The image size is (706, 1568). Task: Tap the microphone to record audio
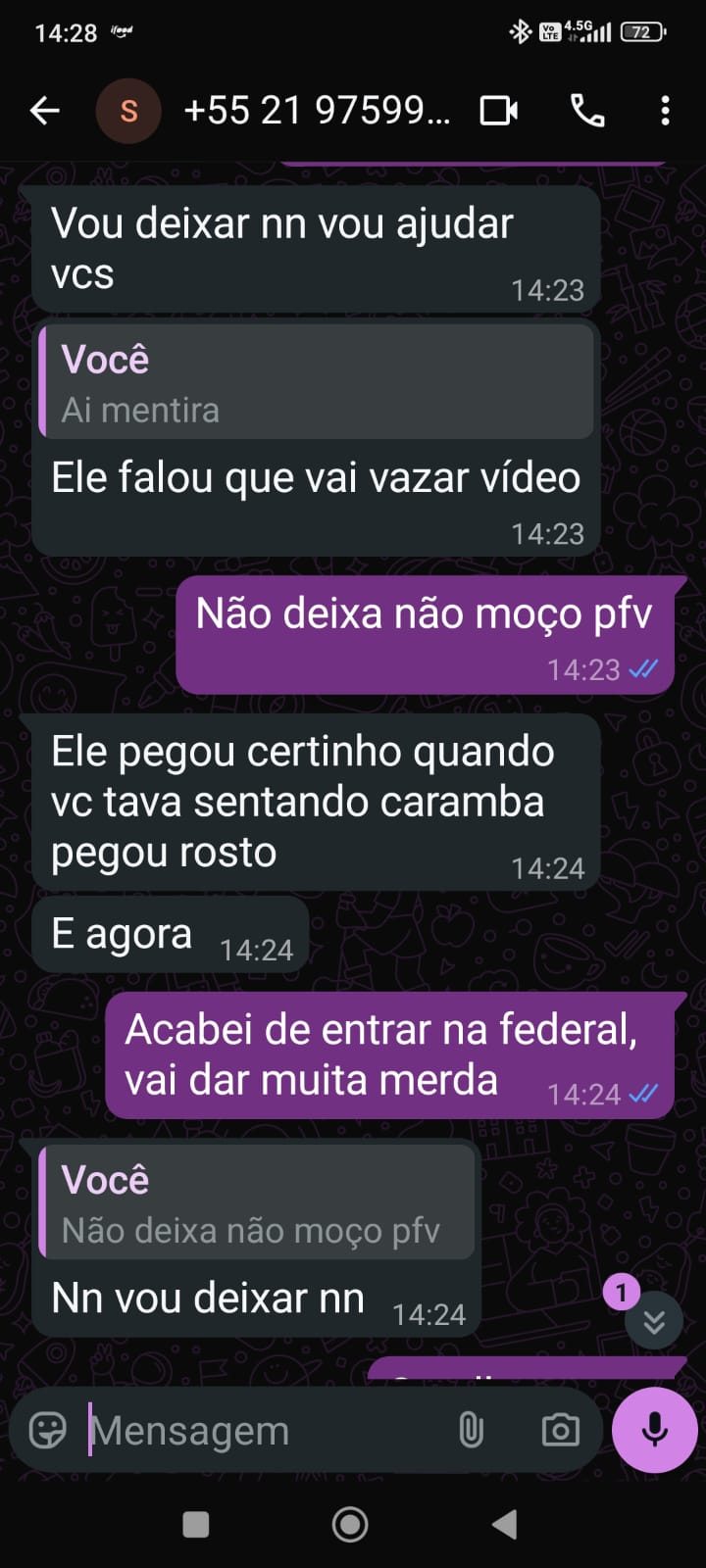654,1430
